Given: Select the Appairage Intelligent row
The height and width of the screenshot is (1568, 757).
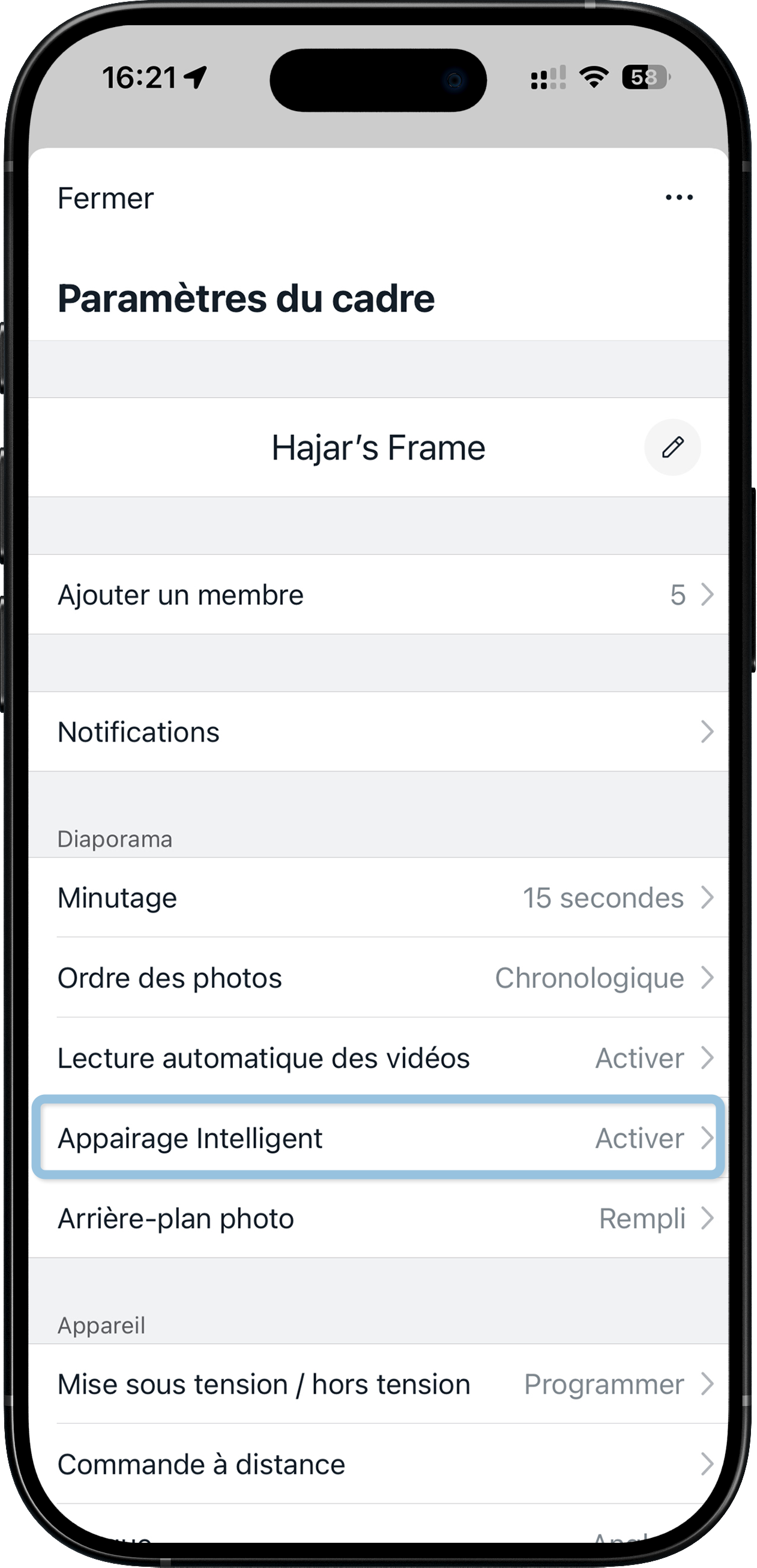Looking at the screenshot, I should (377, 1138).
